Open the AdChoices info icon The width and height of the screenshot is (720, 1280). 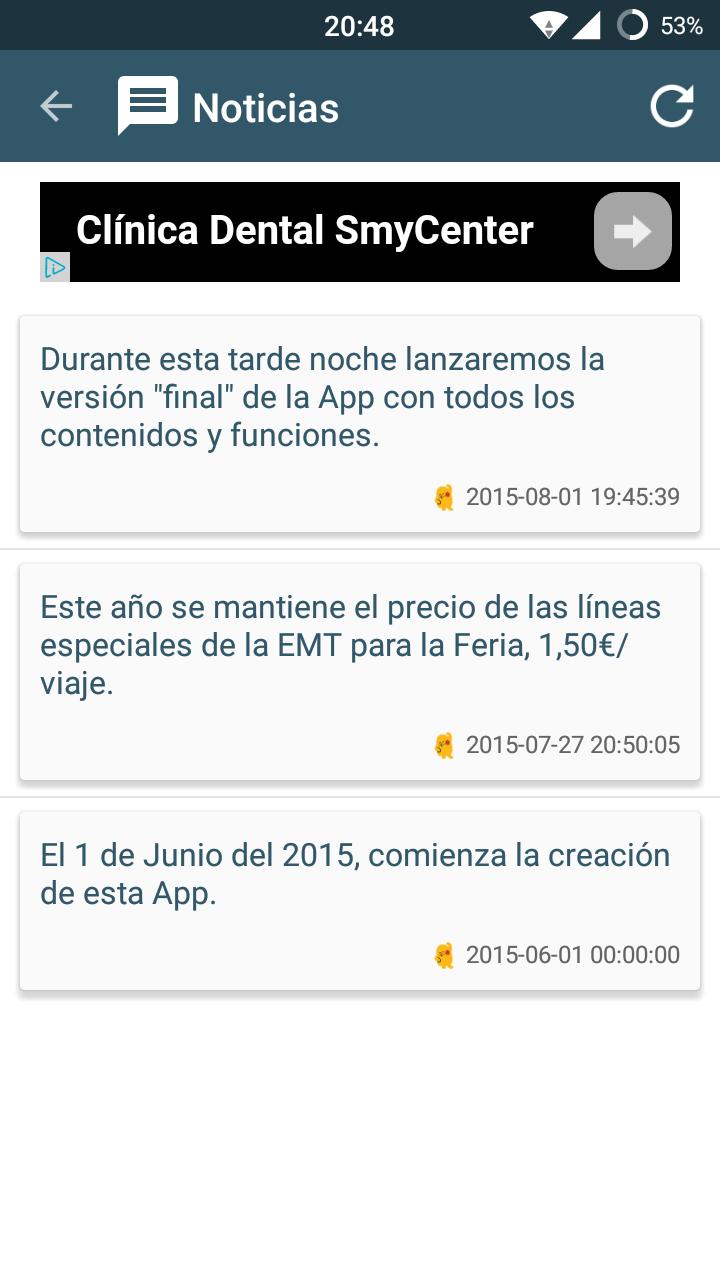[55, 268]
